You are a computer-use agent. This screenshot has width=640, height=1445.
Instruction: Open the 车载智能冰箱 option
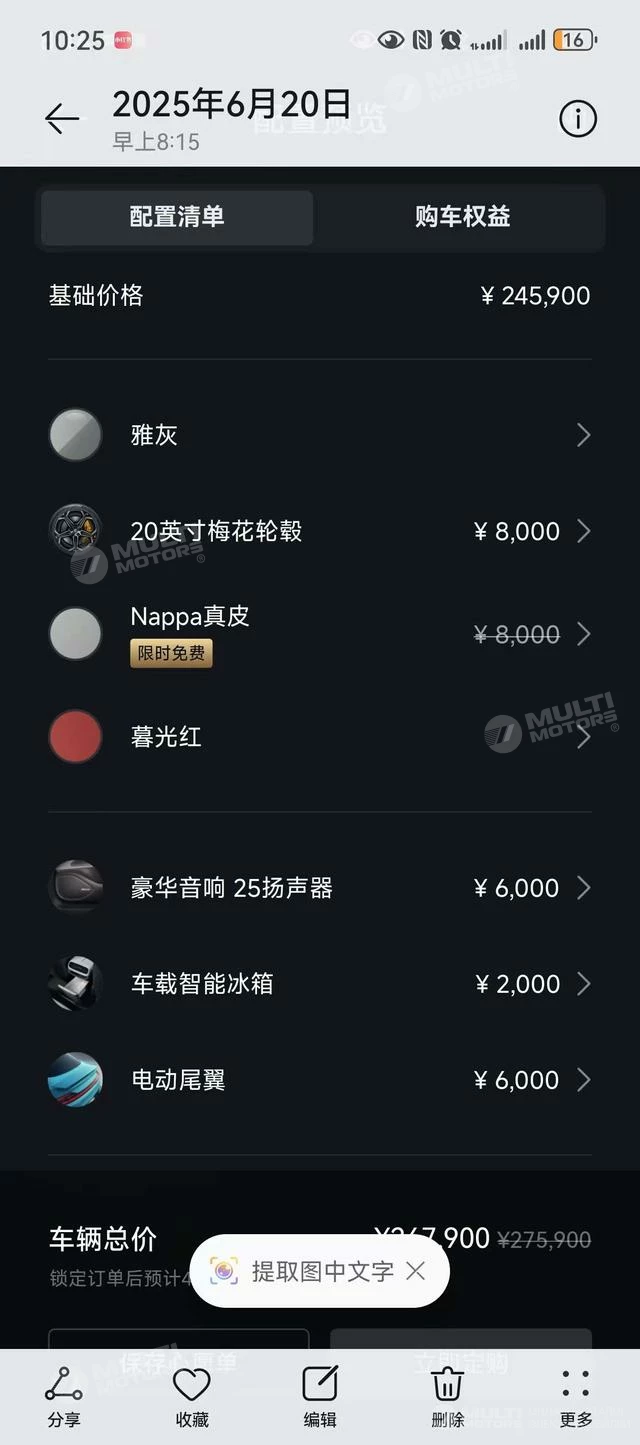click(320, 984)
